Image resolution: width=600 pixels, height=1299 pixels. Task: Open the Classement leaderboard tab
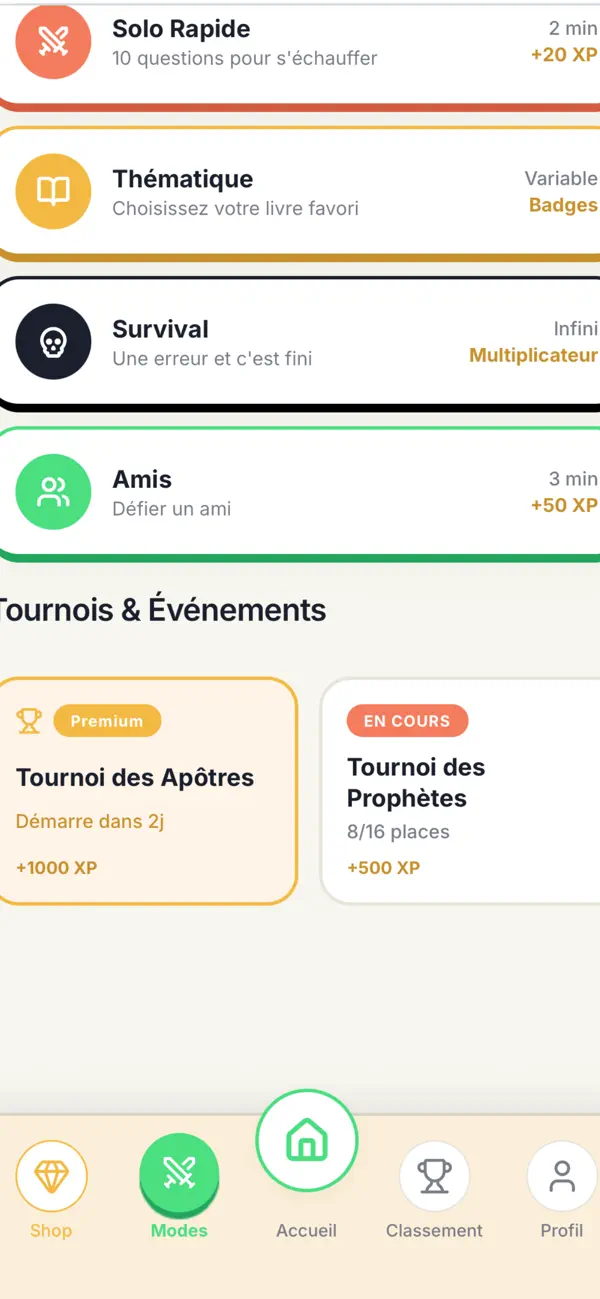coord(434,1191)
